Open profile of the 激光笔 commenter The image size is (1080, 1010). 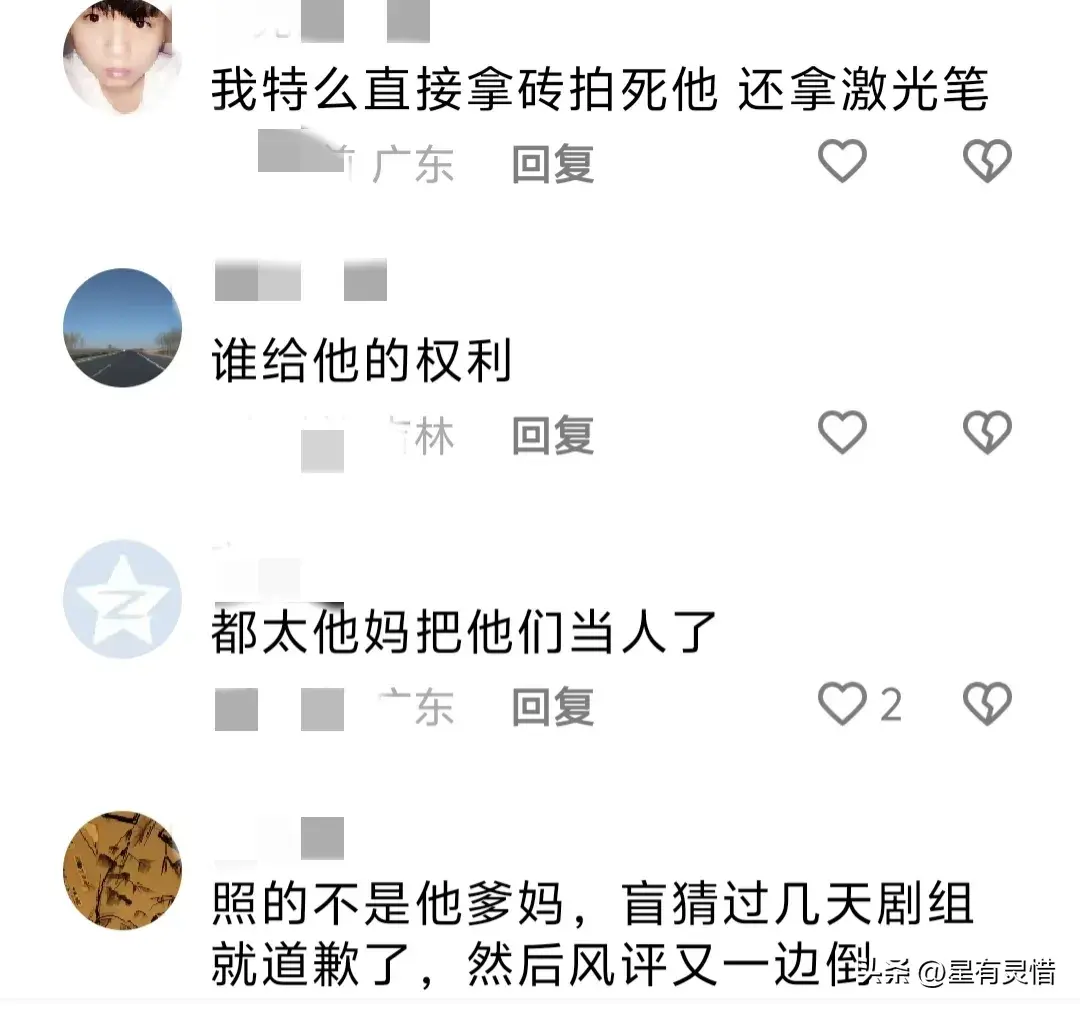[x=120, y=56]
